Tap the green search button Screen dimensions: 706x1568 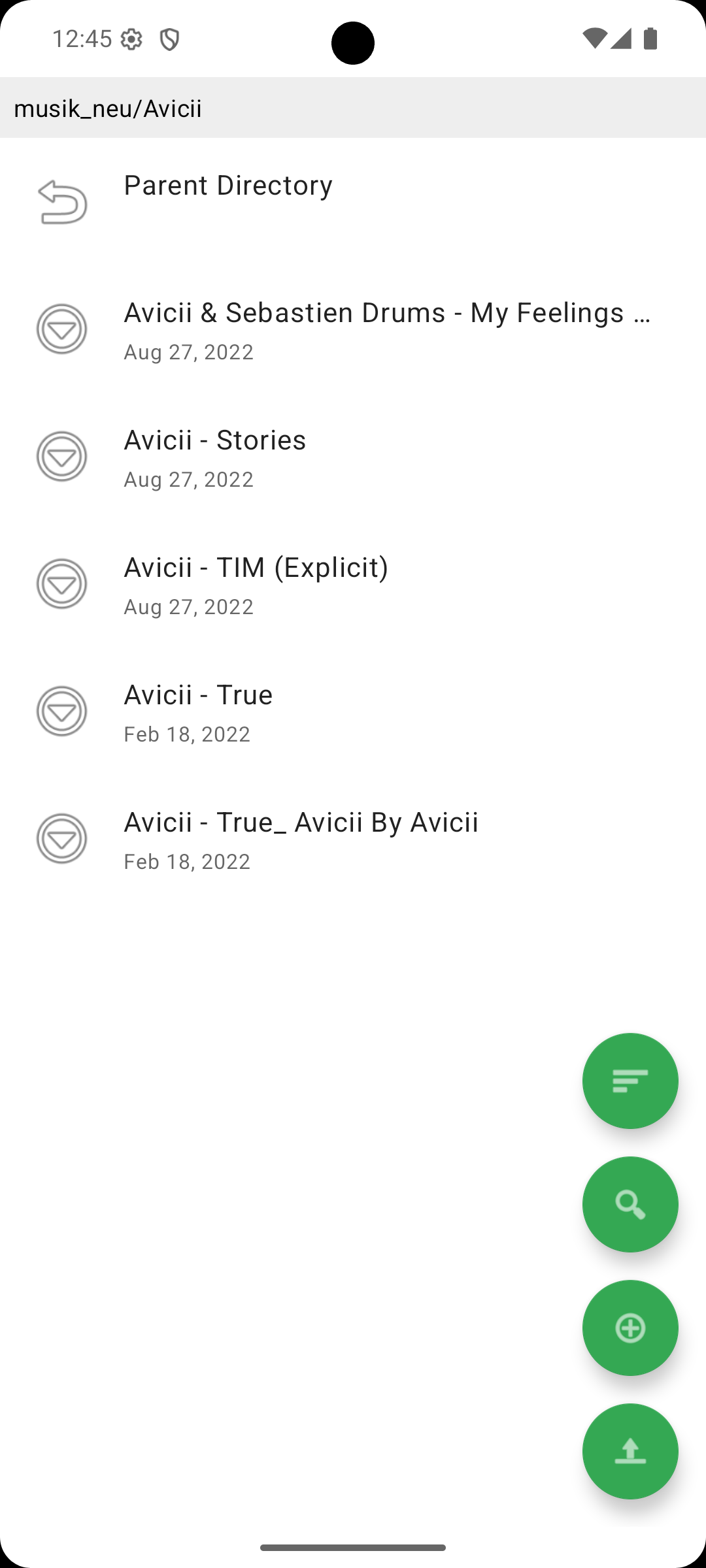(x=630, y=1204)
